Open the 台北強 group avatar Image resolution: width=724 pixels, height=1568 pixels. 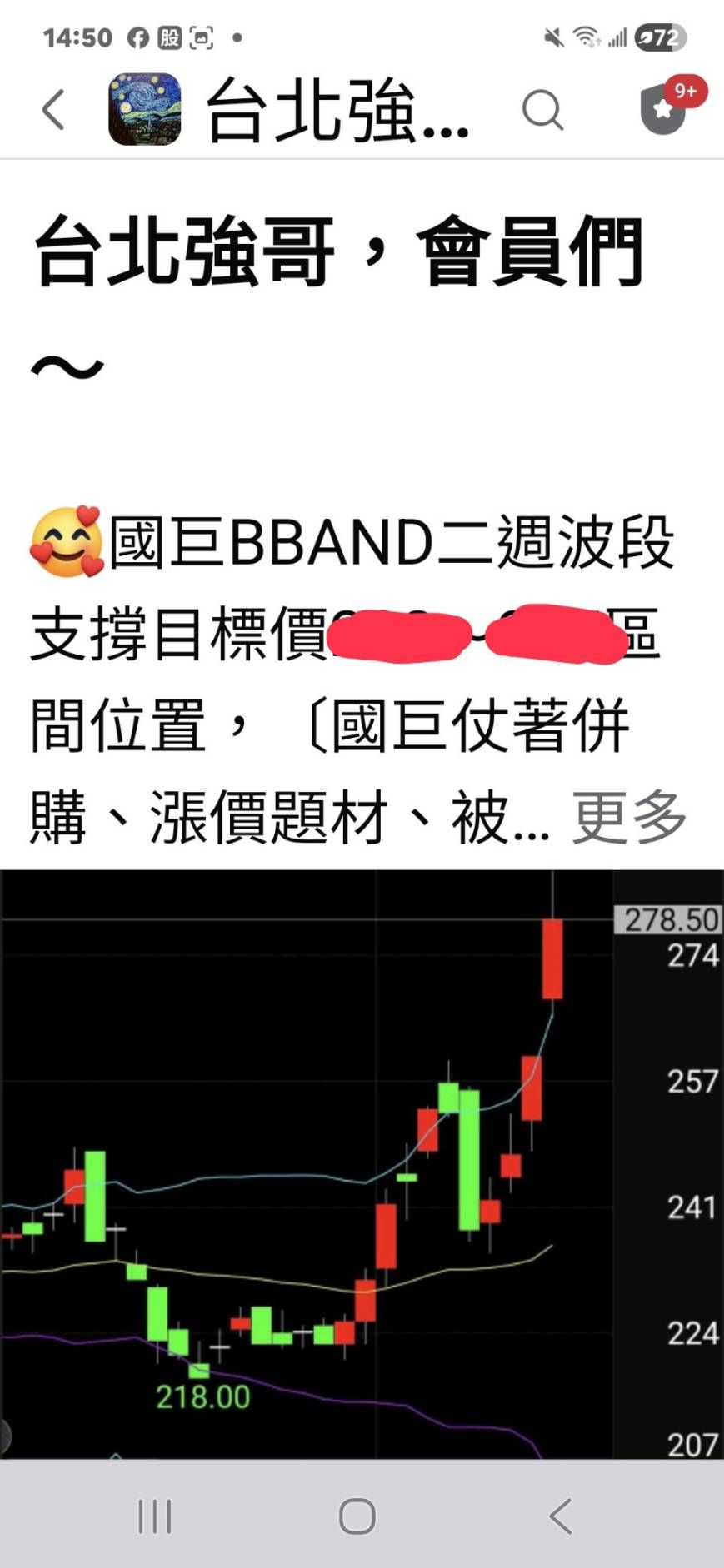pyautogui.click(x=145, y=110)
